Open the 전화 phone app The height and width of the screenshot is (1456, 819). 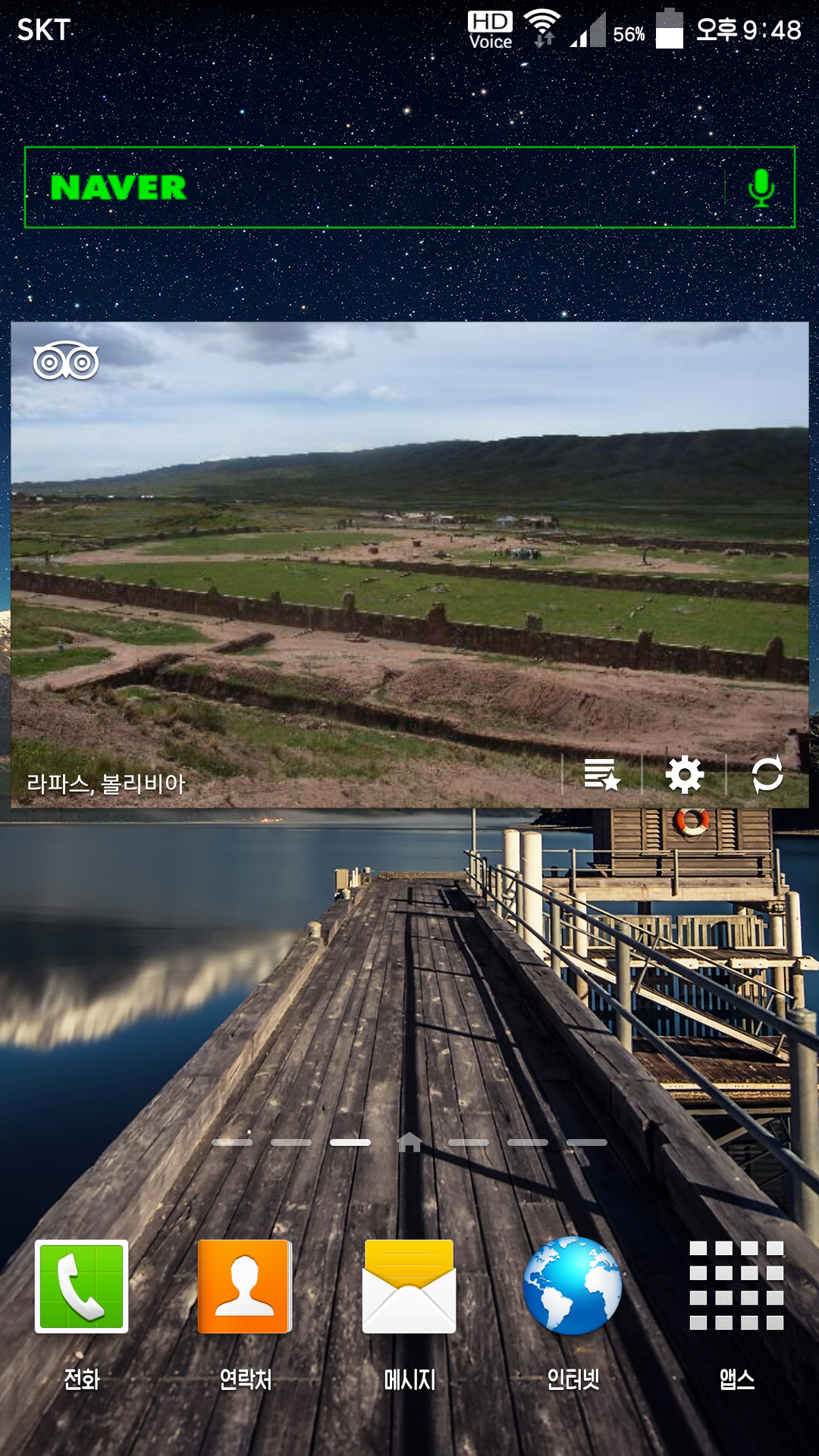[82, 1286]
